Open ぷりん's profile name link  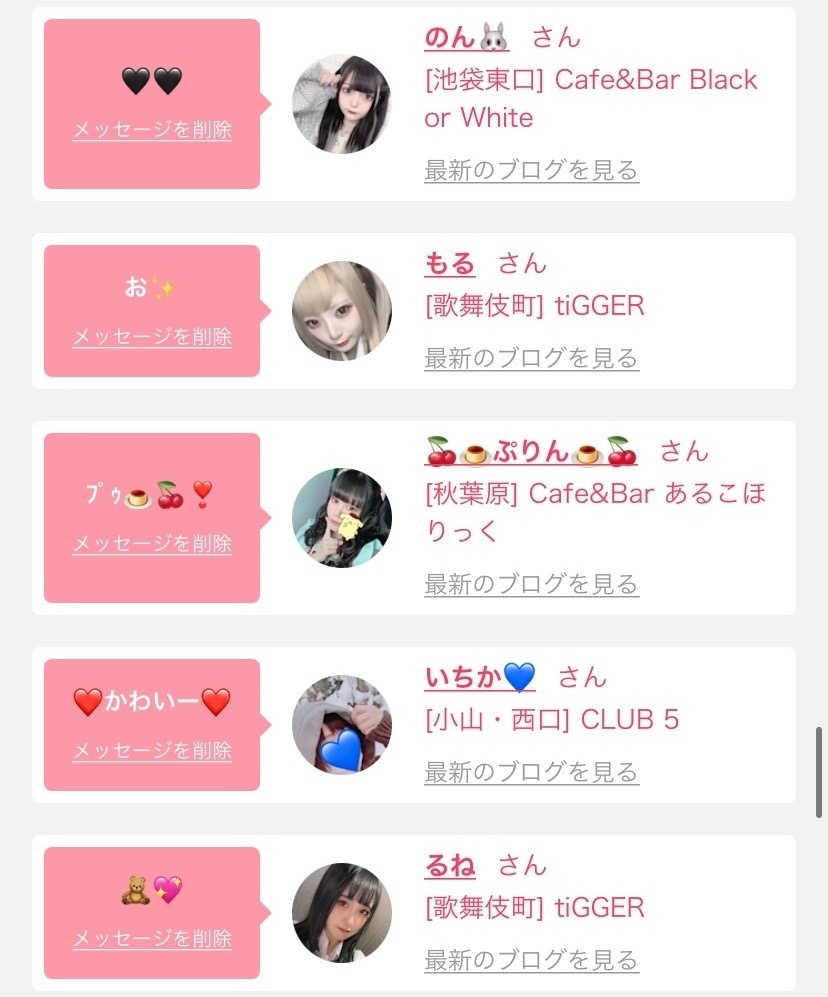click(x=530, y=452)
